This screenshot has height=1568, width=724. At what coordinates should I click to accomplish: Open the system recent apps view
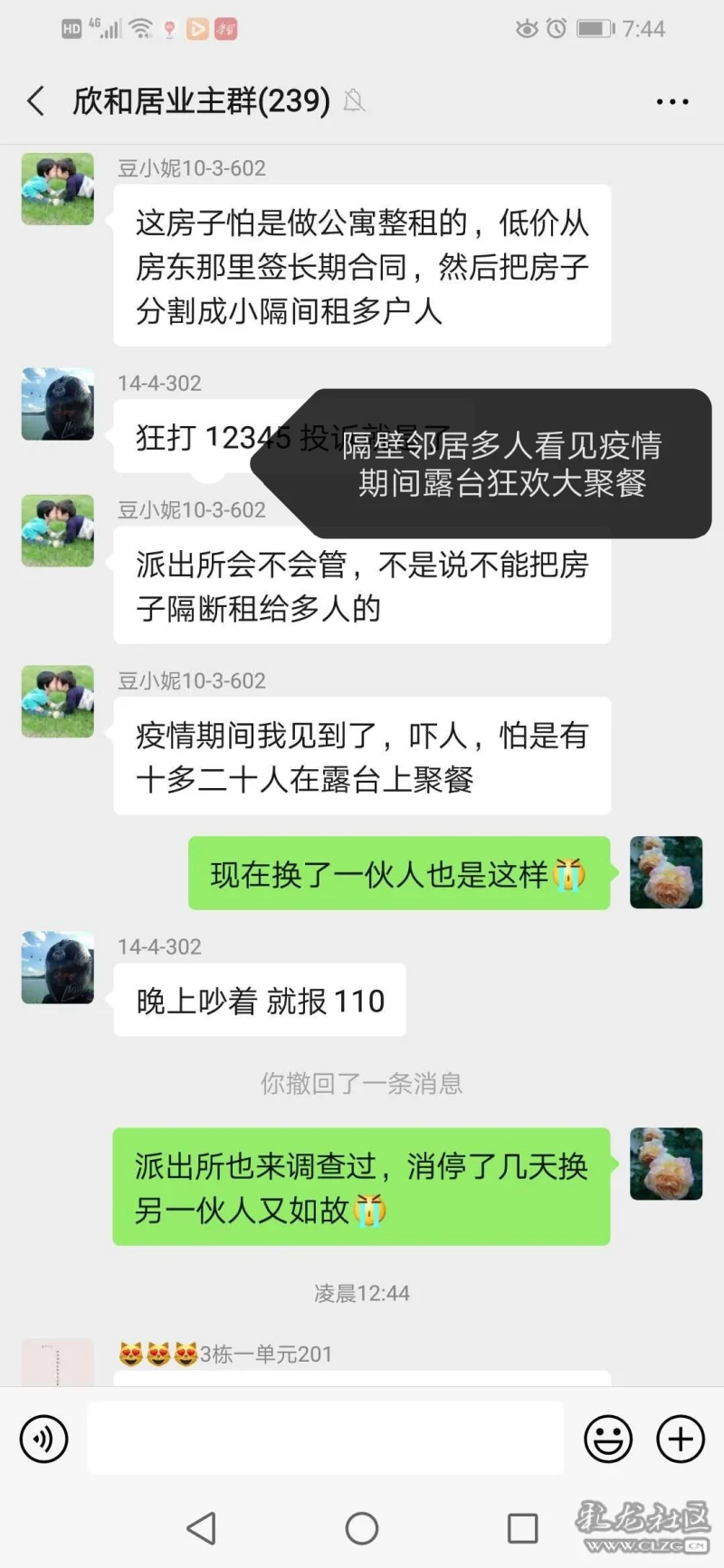pyautogui.click(x=522, y=1528)
